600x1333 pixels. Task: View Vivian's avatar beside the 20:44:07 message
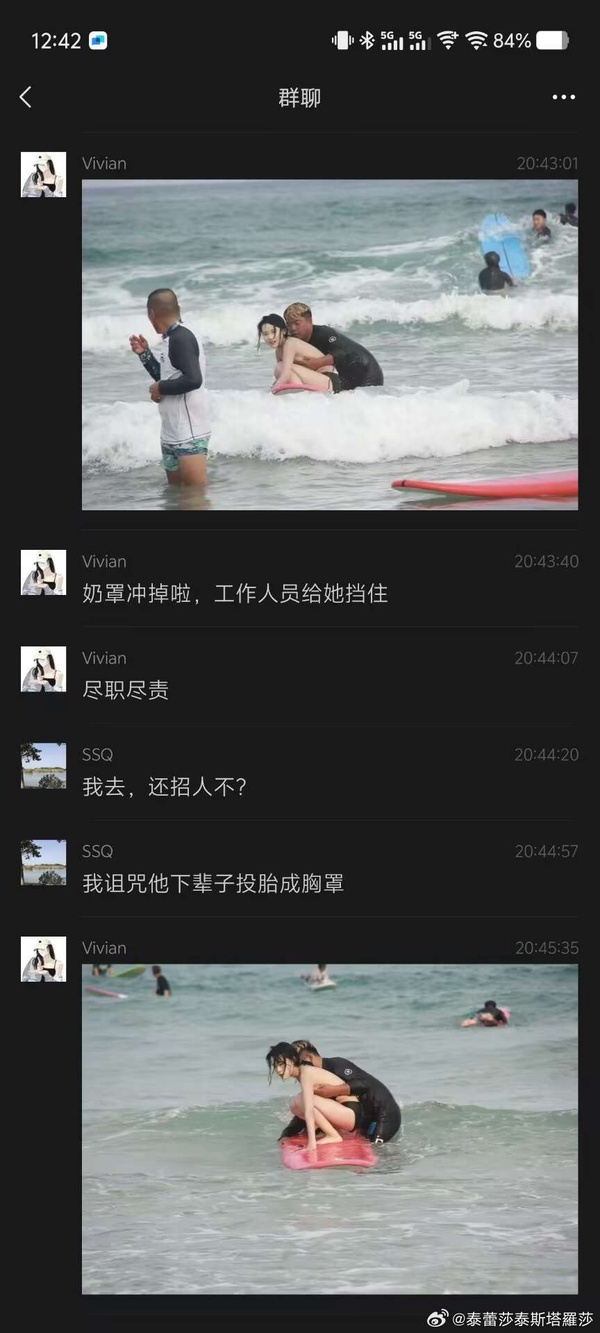pos(43,669)
